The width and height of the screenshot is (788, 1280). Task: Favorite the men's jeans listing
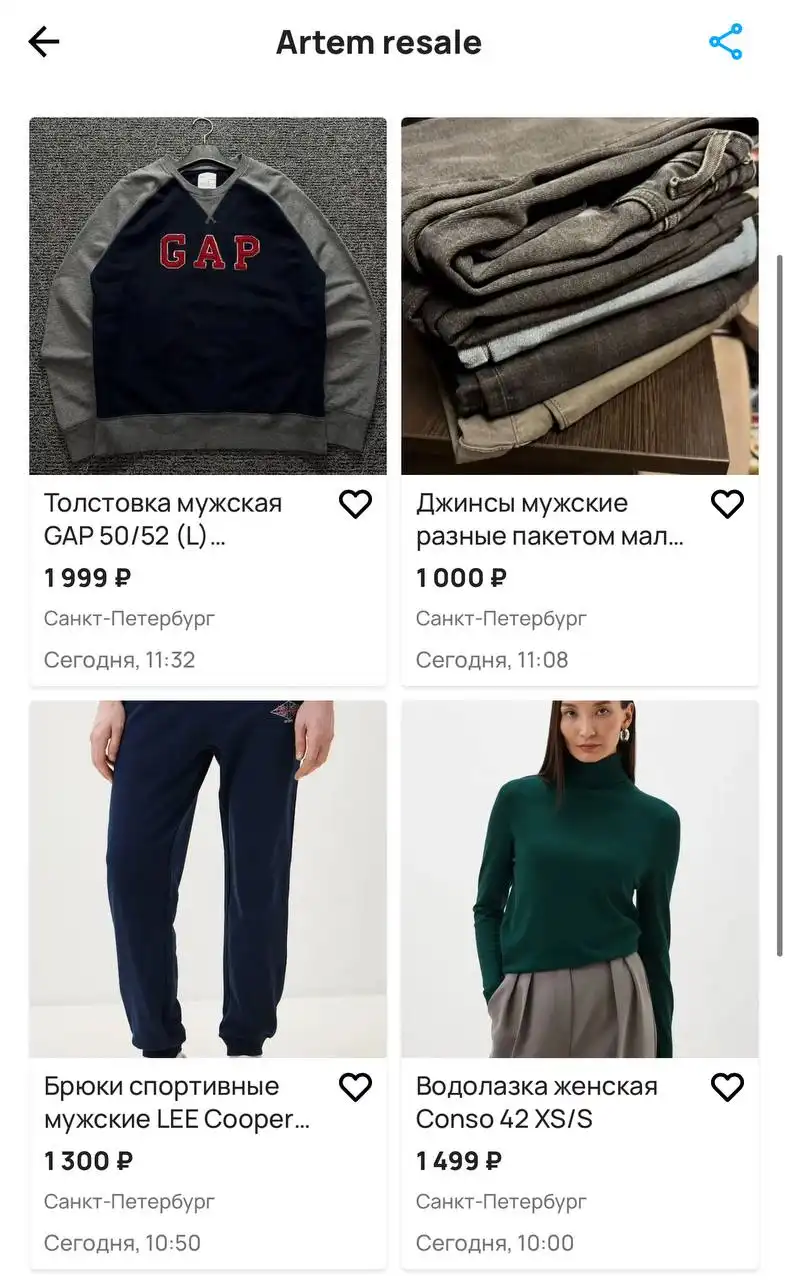point(727,504)
